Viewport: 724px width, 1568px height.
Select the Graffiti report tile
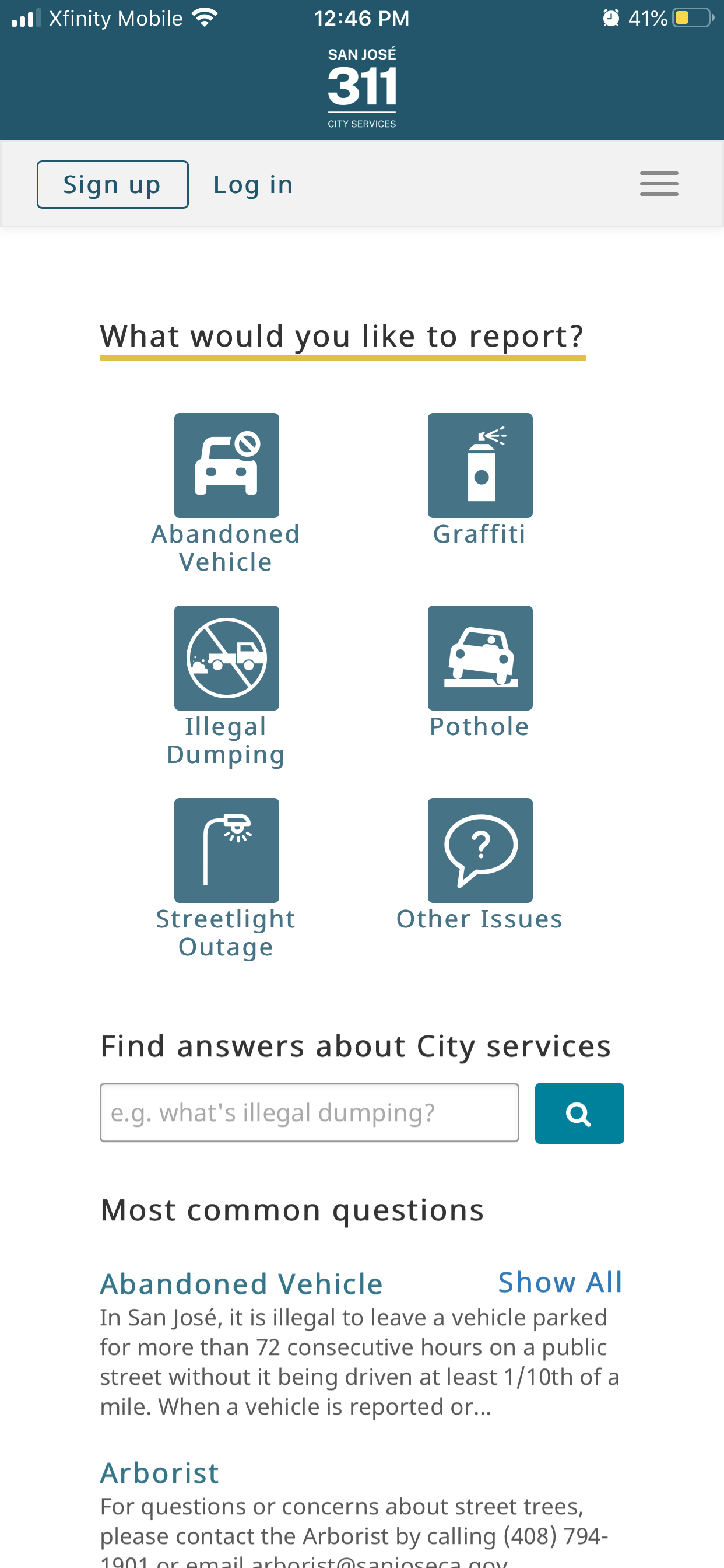(480, 480)
